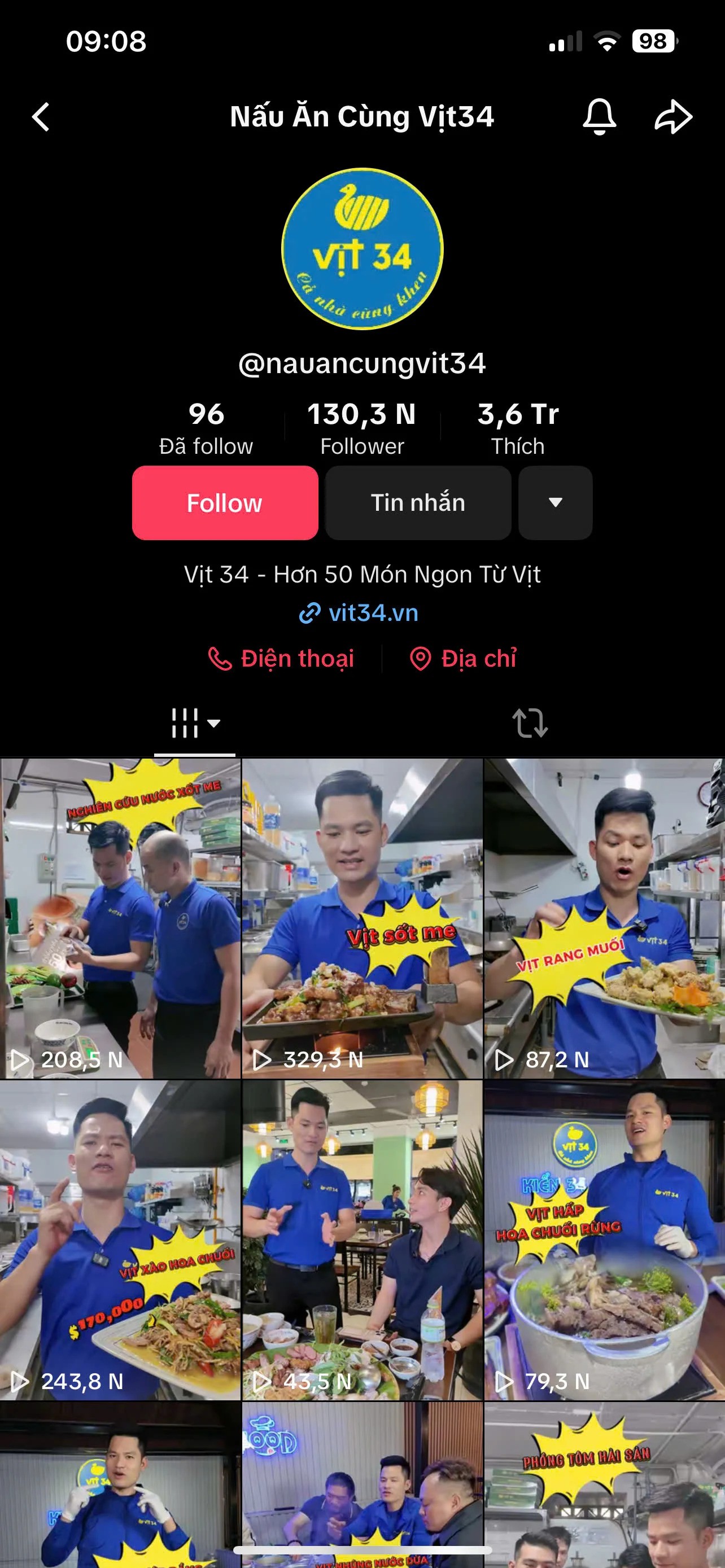725x1568 pixels.
Task: Go back using the top-left arrow
Action: tap(41, 116)
